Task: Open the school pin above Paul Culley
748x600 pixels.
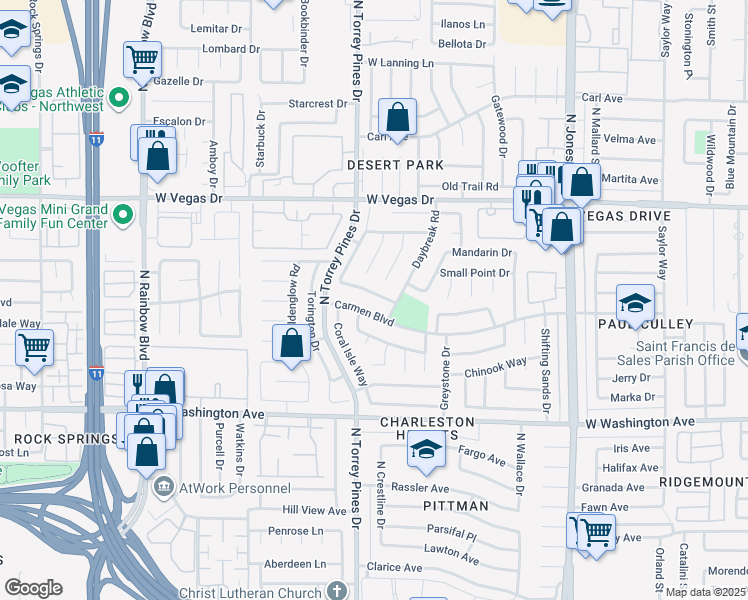Action: tap(635, 305)
